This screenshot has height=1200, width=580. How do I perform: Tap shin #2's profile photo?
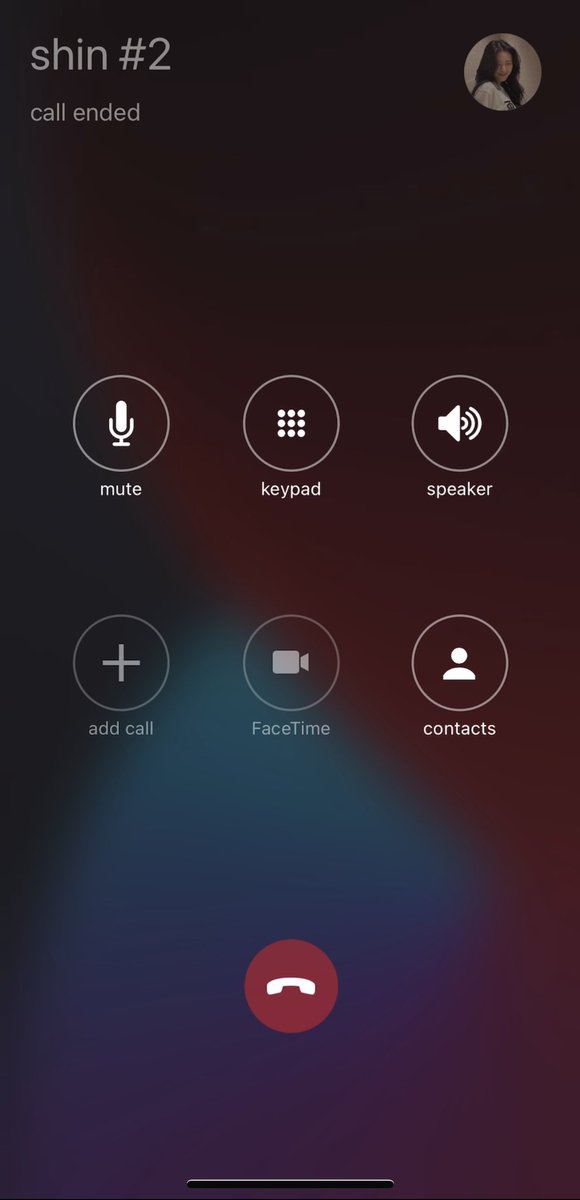point(502,72)
